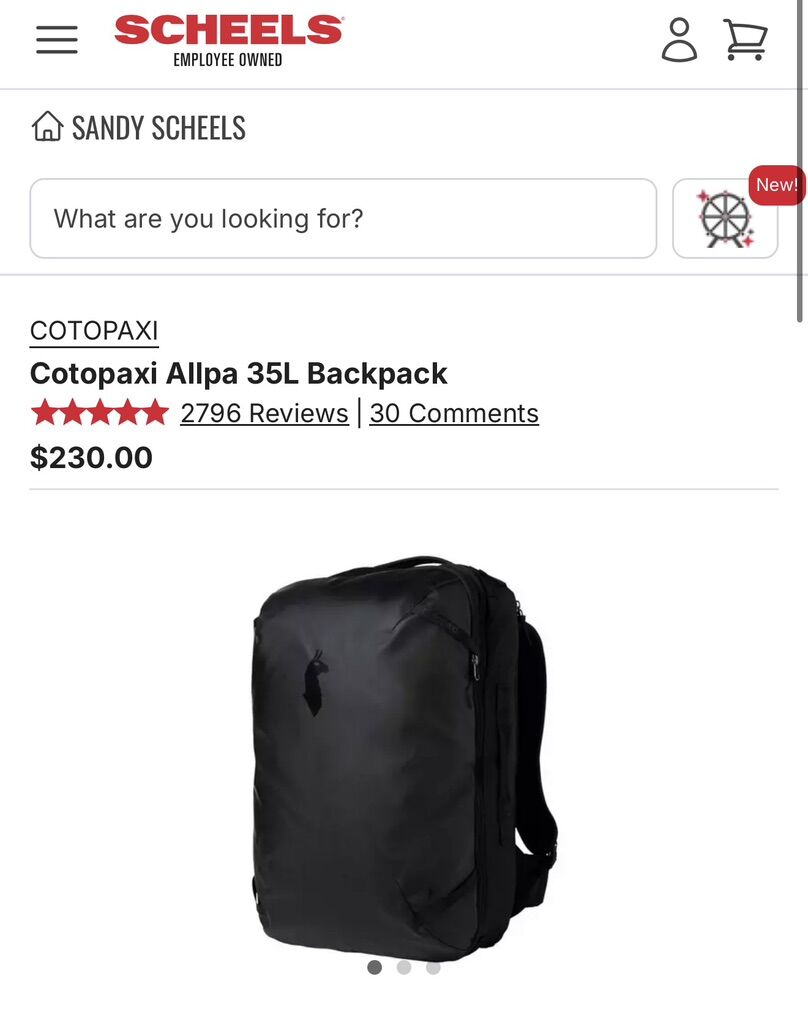Jump to the second product image dot
The height and width of the screenshot is (1020, 808).
[404, 967]
